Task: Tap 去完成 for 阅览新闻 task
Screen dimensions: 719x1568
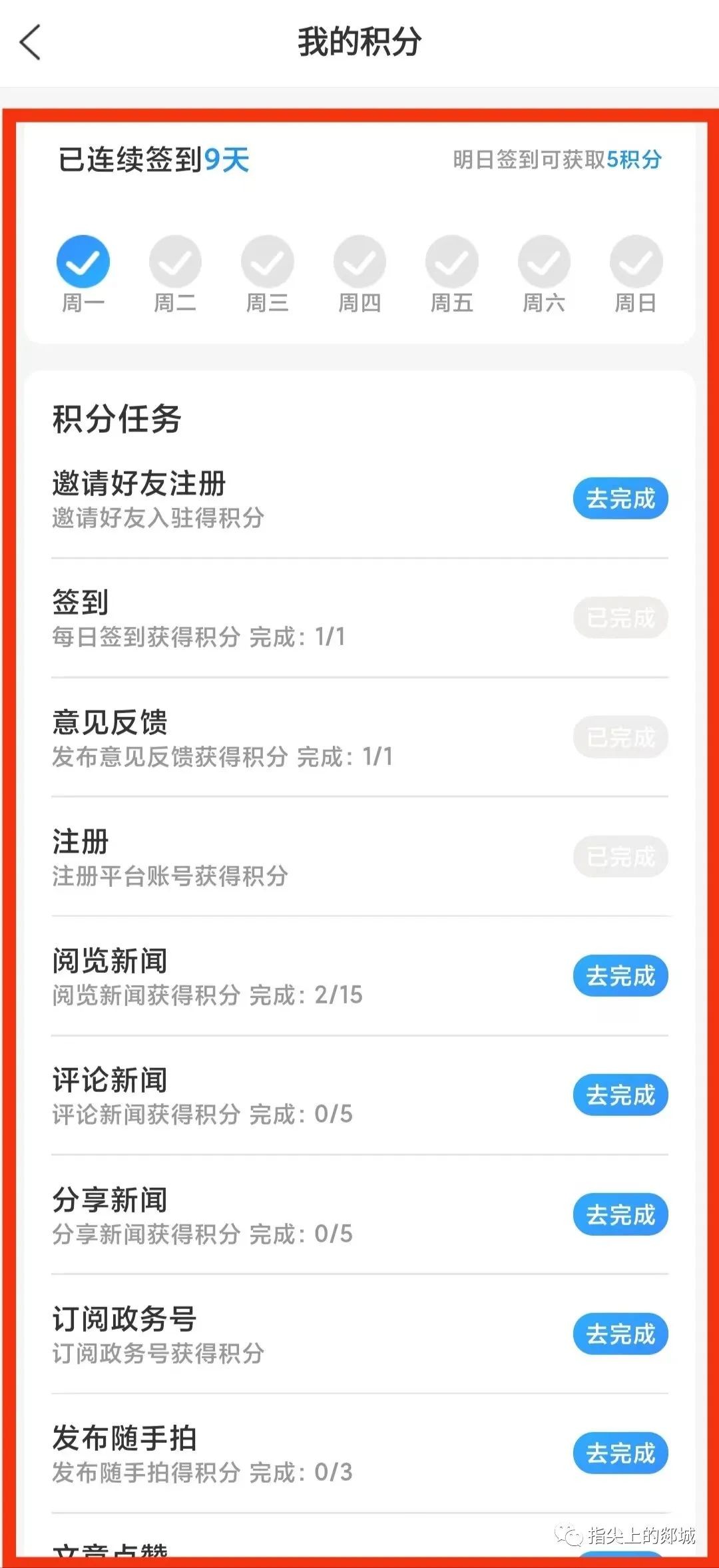Action: (x=620, y=976)
